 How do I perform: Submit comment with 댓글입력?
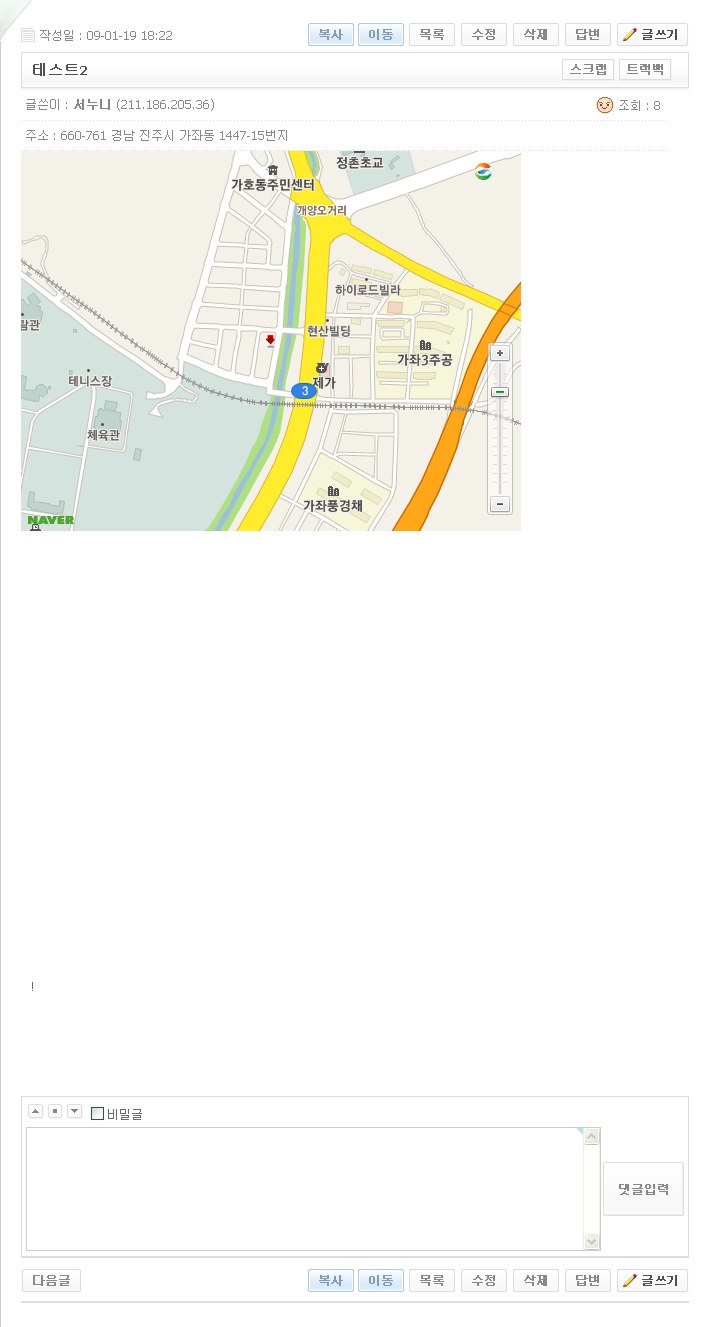coord(643,1189)
